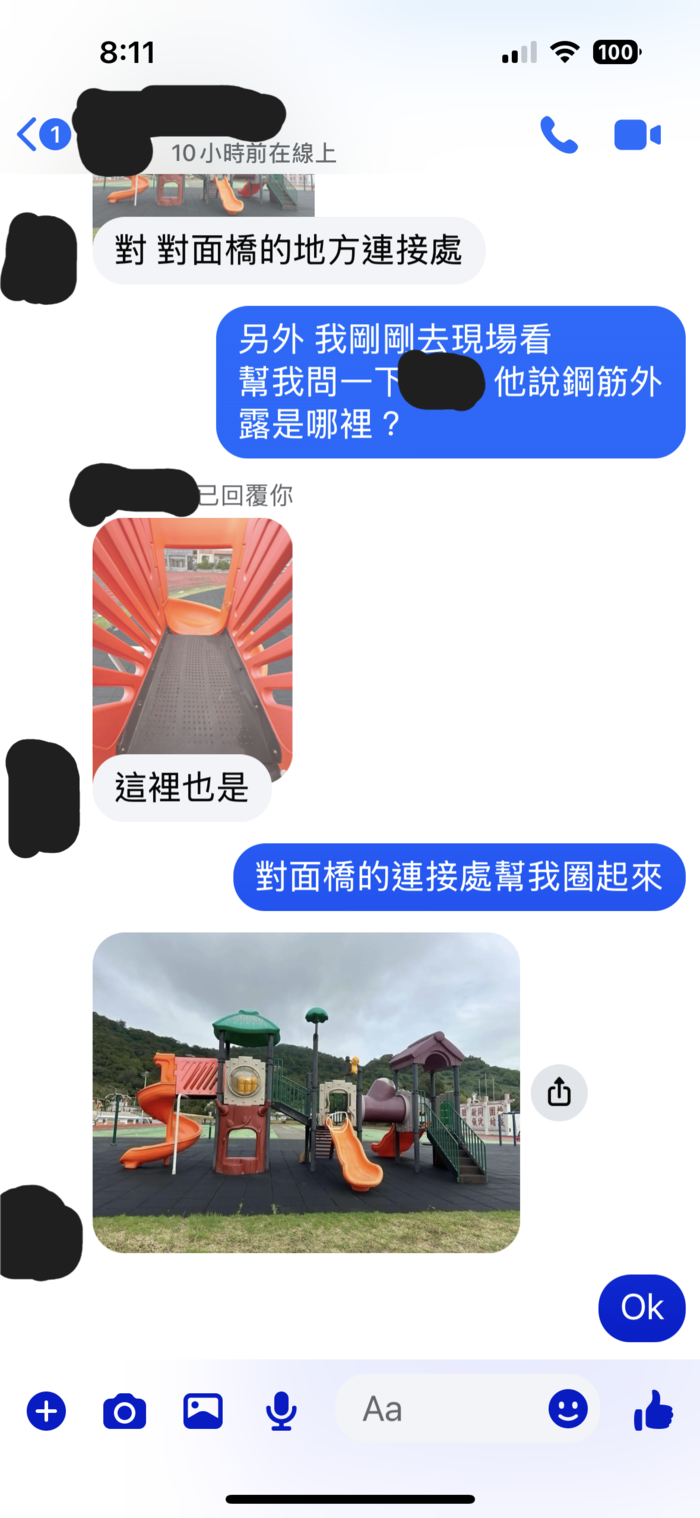Open the plus menu for more actions

[x=46, y=1411]
